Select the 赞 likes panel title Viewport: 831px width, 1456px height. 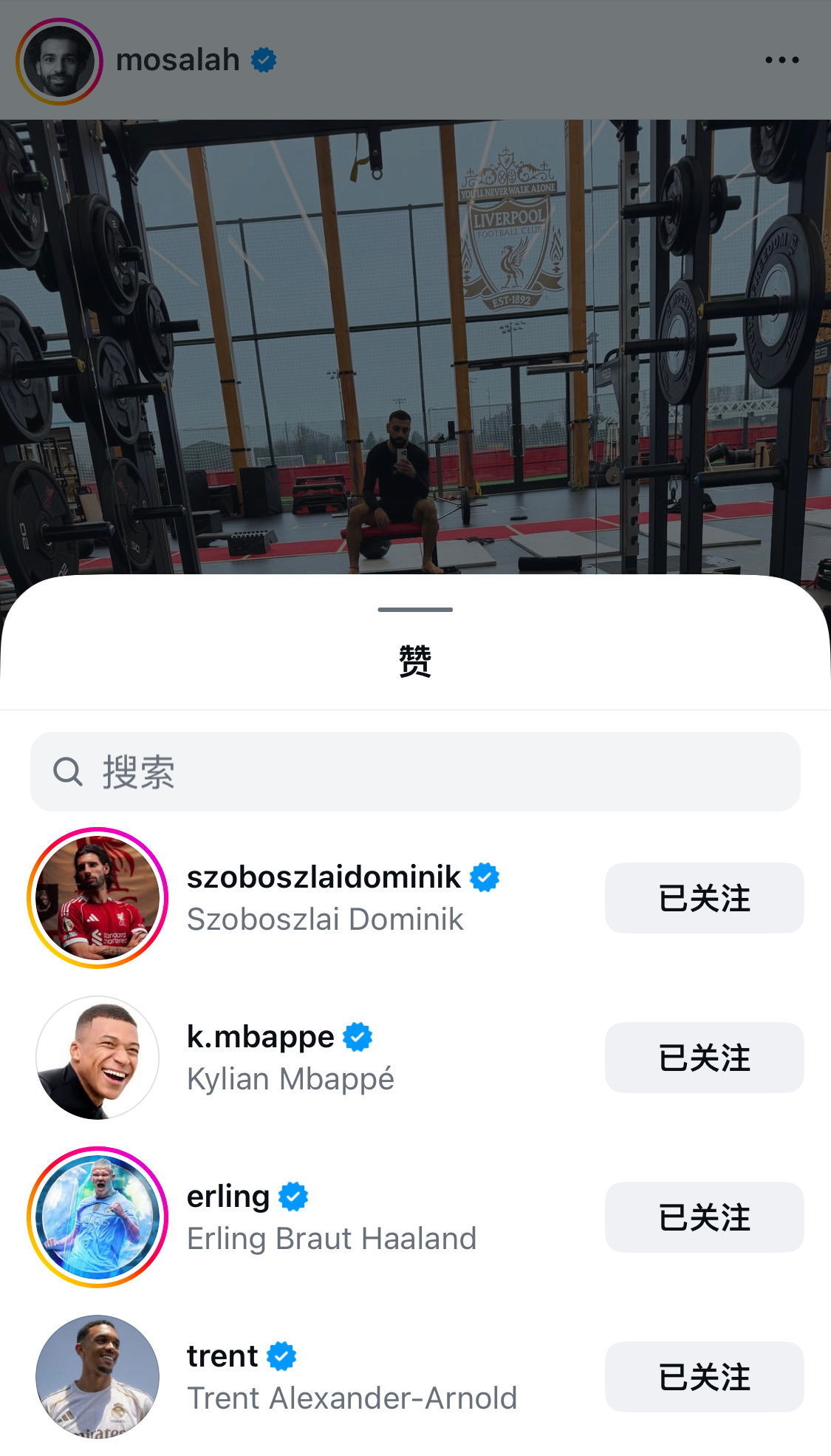click(415, 661)
